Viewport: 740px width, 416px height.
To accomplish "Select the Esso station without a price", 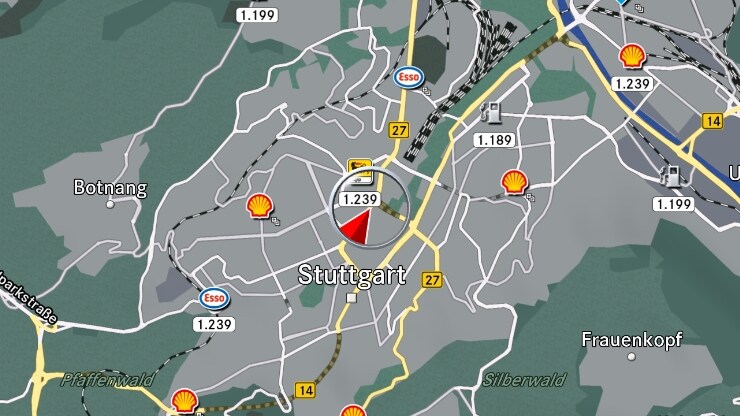I will click(x=408, y=77).
